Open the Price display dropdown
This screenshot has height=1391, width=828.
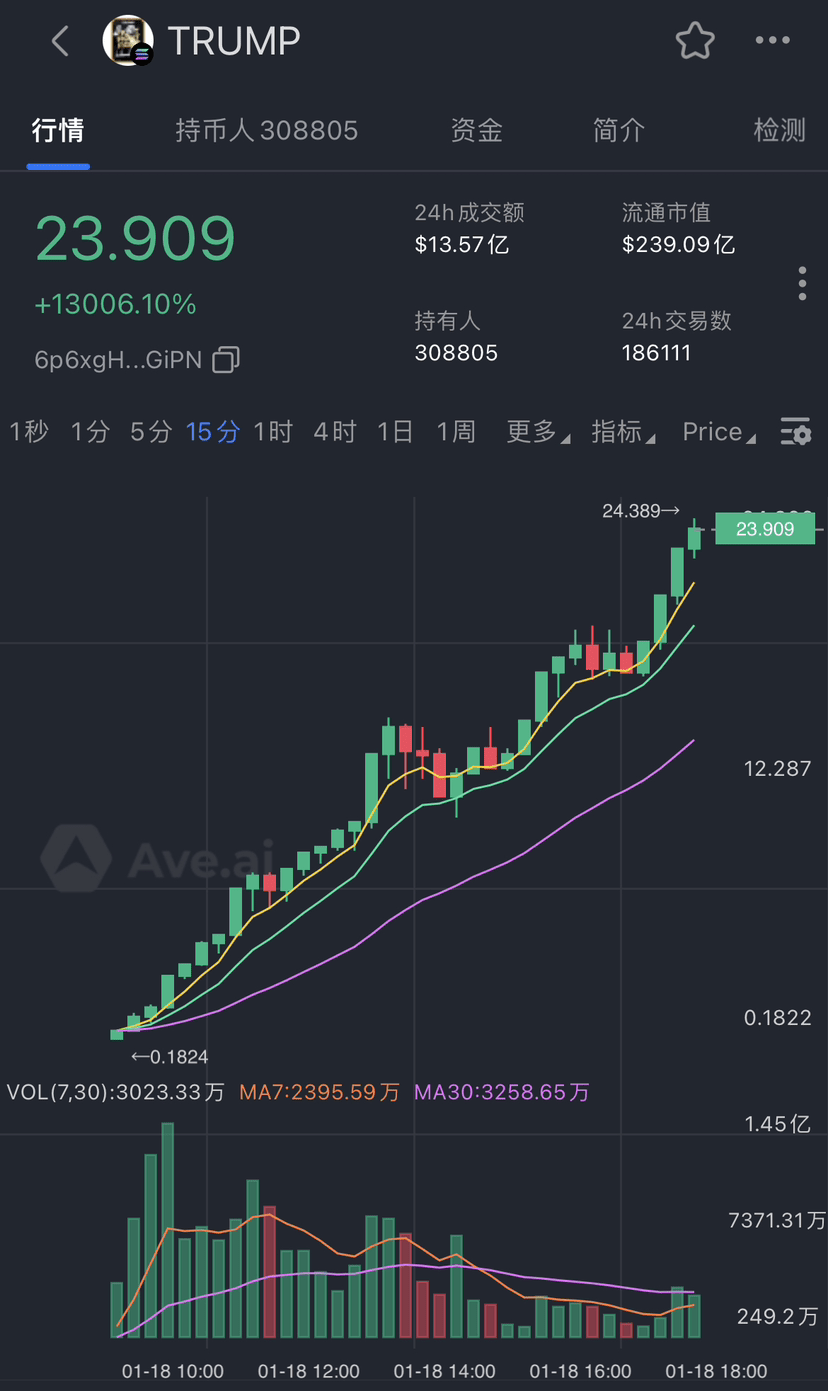click(714, 431)
